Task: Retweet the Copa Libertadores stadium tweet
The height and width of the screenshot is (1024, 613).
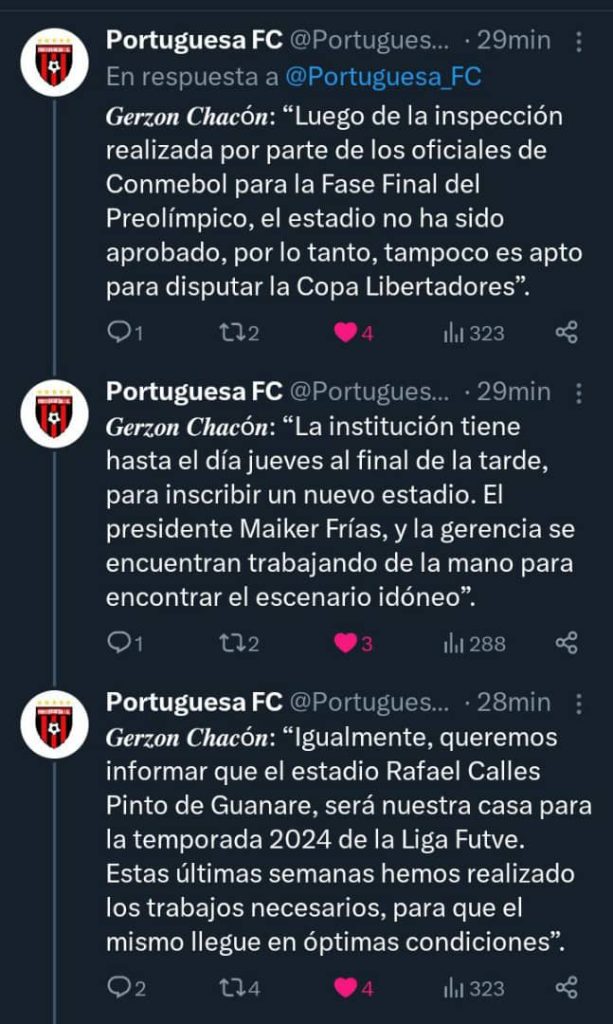Action: click(x=239, y=333)
